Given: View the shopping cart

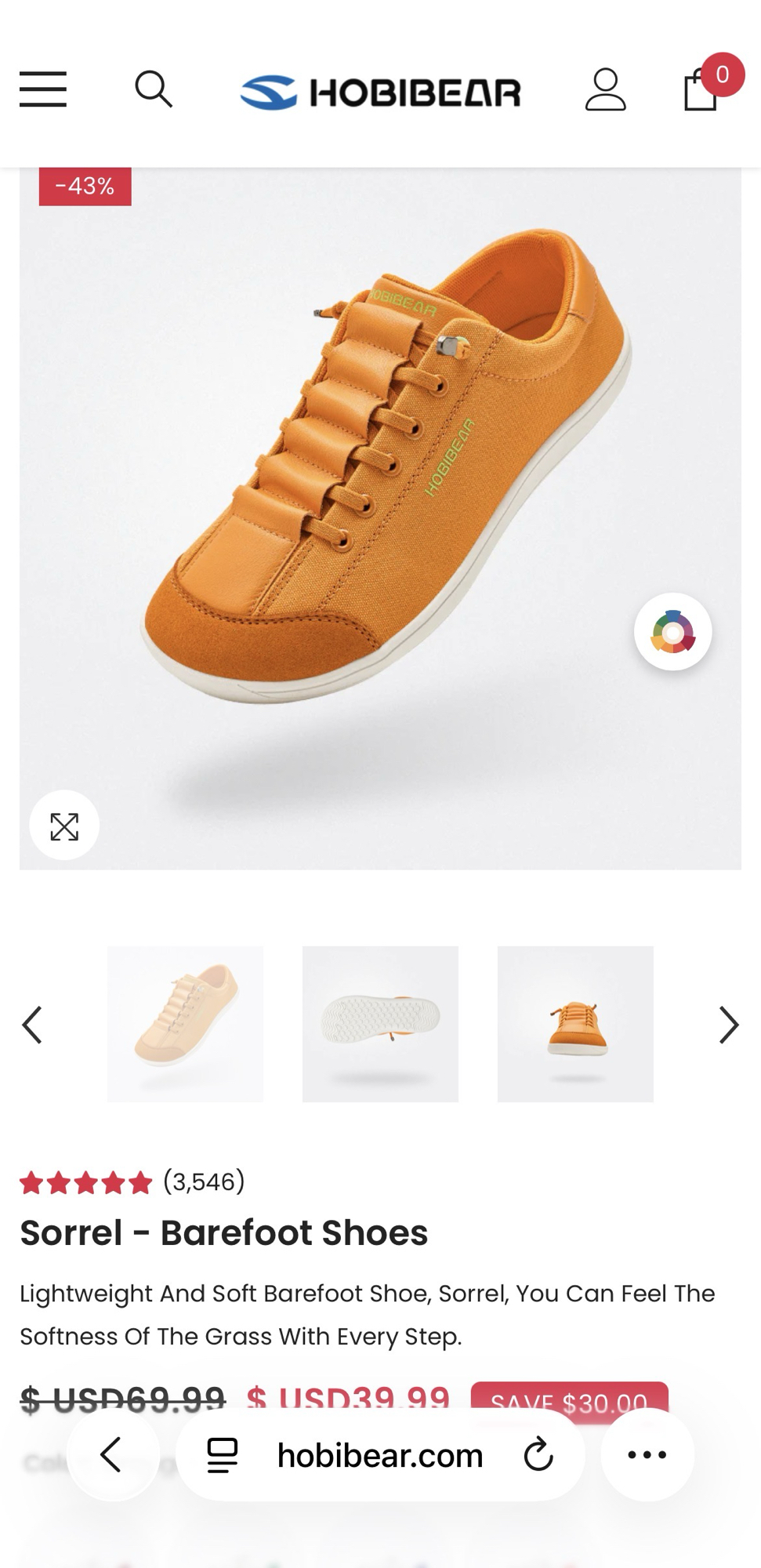Looking at the screenshot, I should pyautogui.click(x=702, y=89).
